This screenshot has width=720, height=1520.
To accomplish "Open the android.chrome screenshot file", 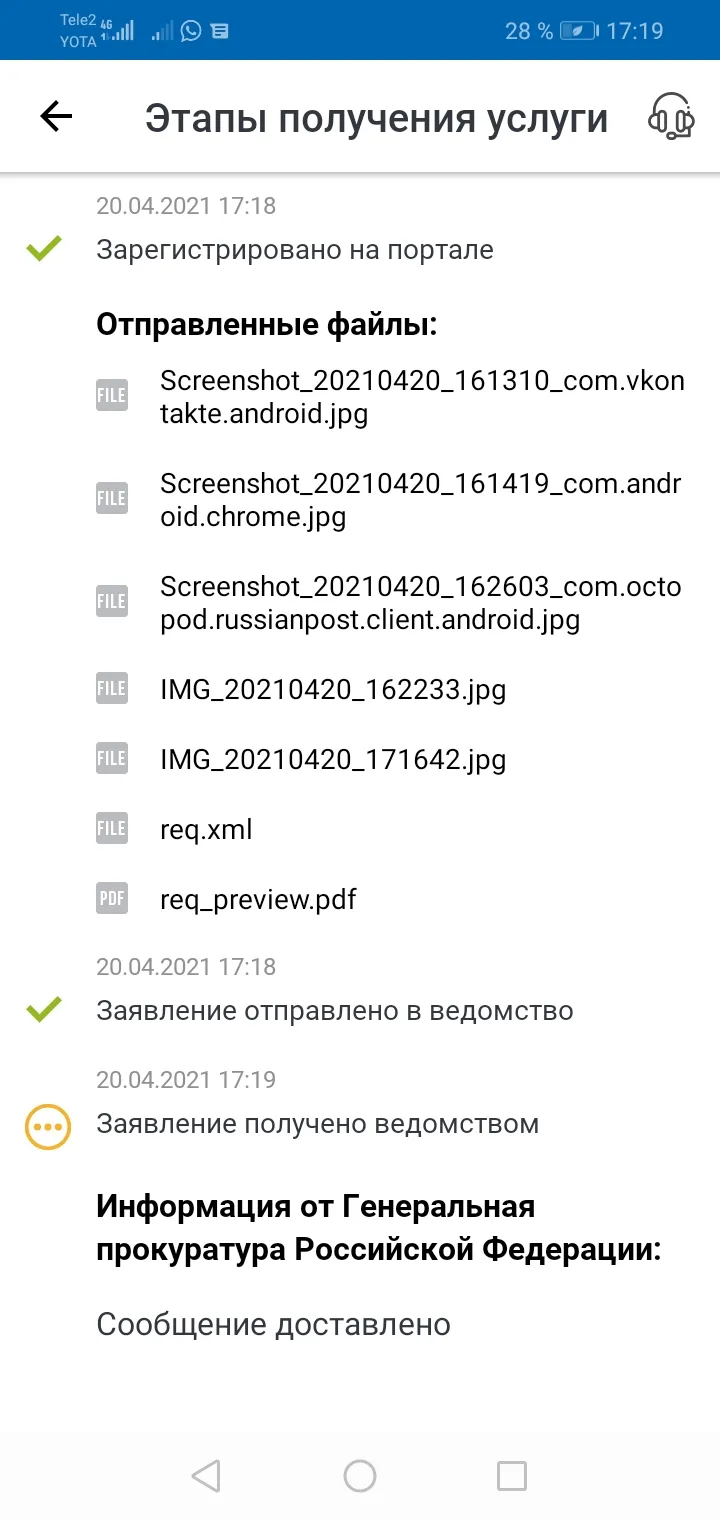I will tap(390, 500).
